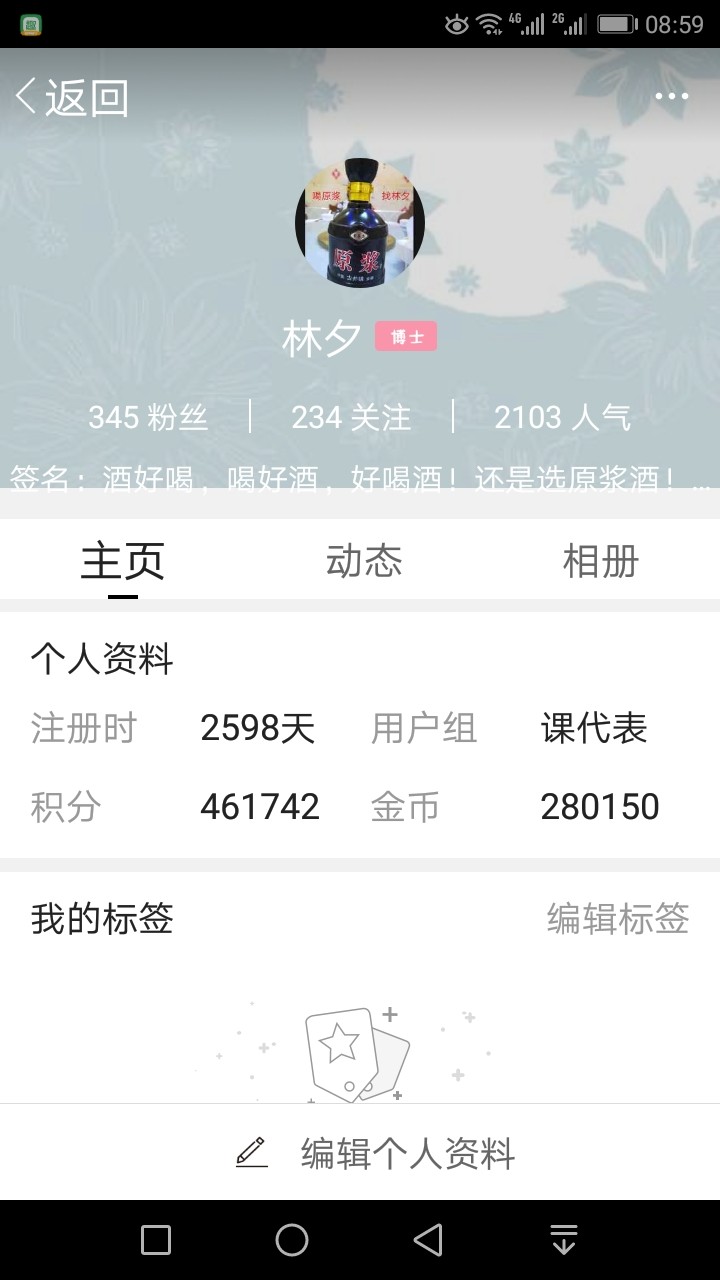Tap the system home button
This screenshot has height=1280, width=720.
pyautogui.click(x=292, y=1240)
